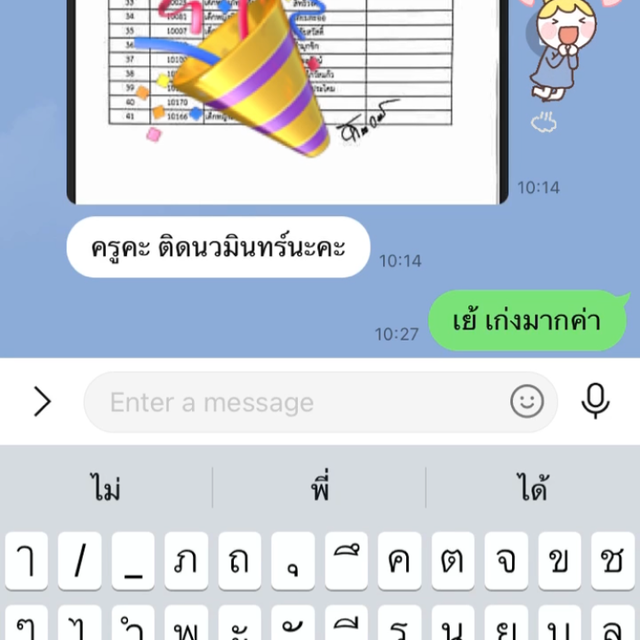
Task: Type the slash key on the keyboard
Action: [x=80, y=562]
